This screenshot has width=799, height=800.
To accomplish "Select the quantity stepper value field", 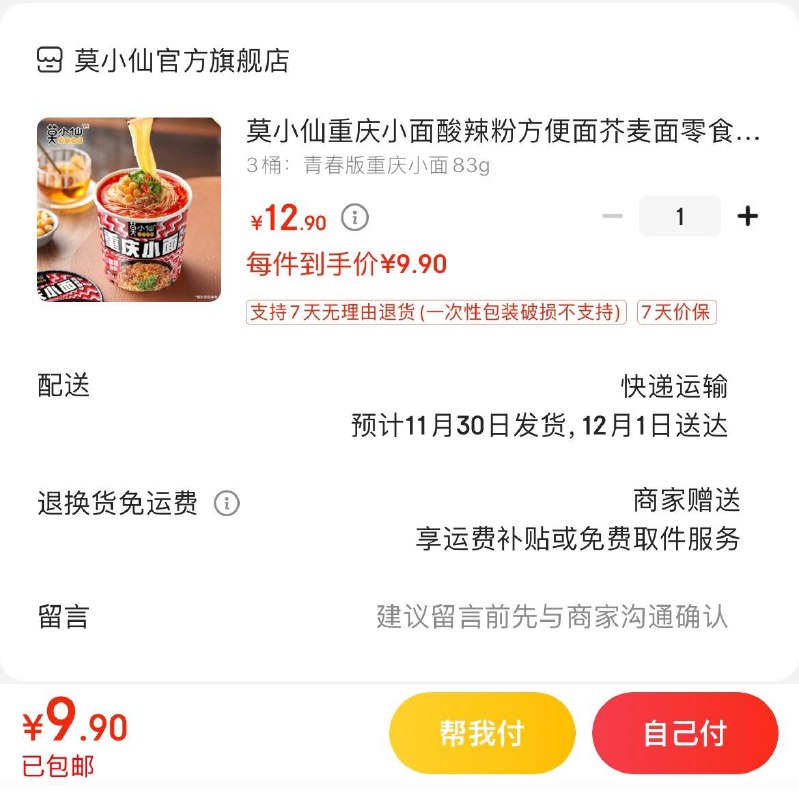I will (679, 217).
